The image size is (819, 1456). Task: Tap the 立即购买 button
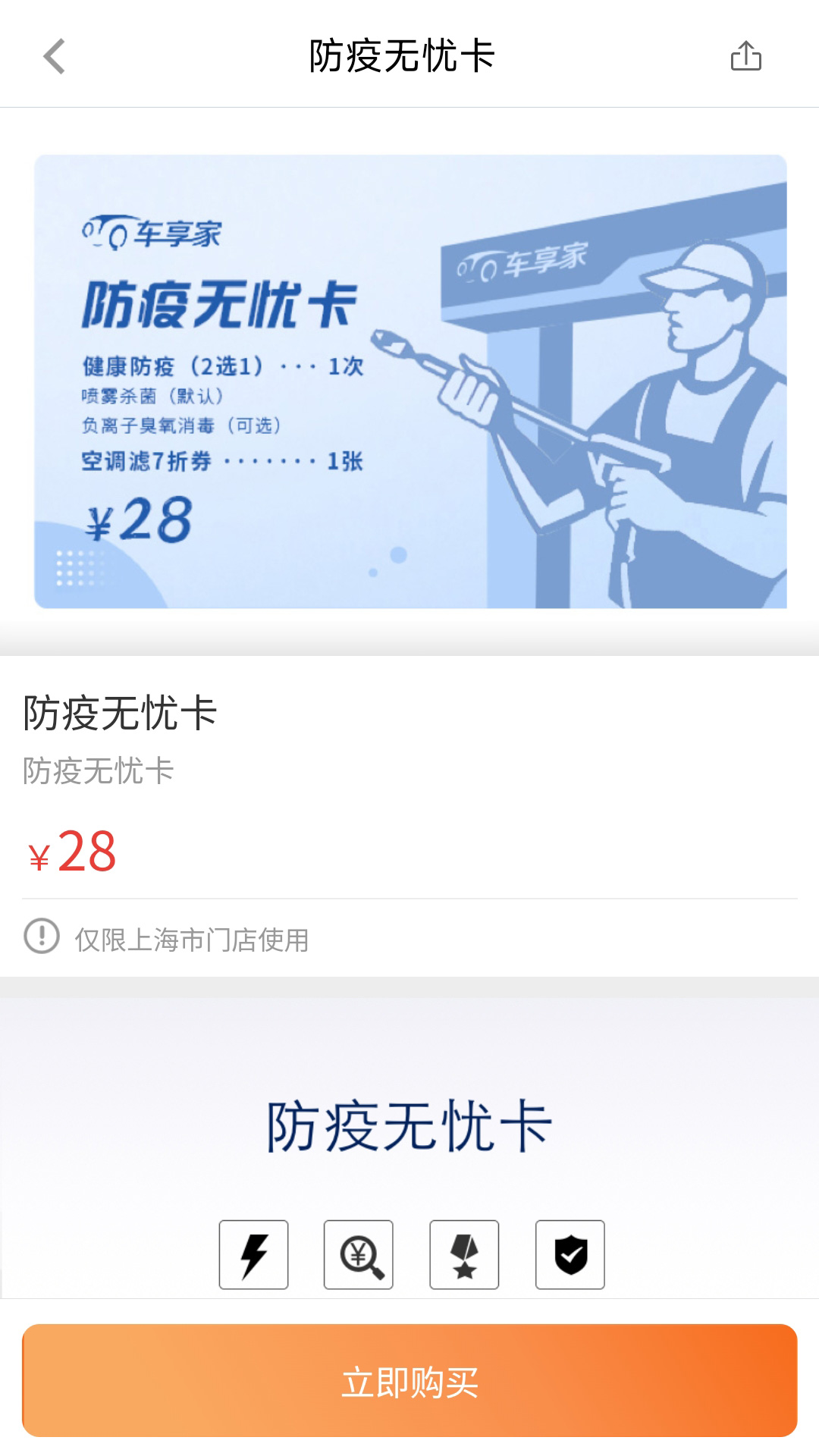tap(409, 1380)
